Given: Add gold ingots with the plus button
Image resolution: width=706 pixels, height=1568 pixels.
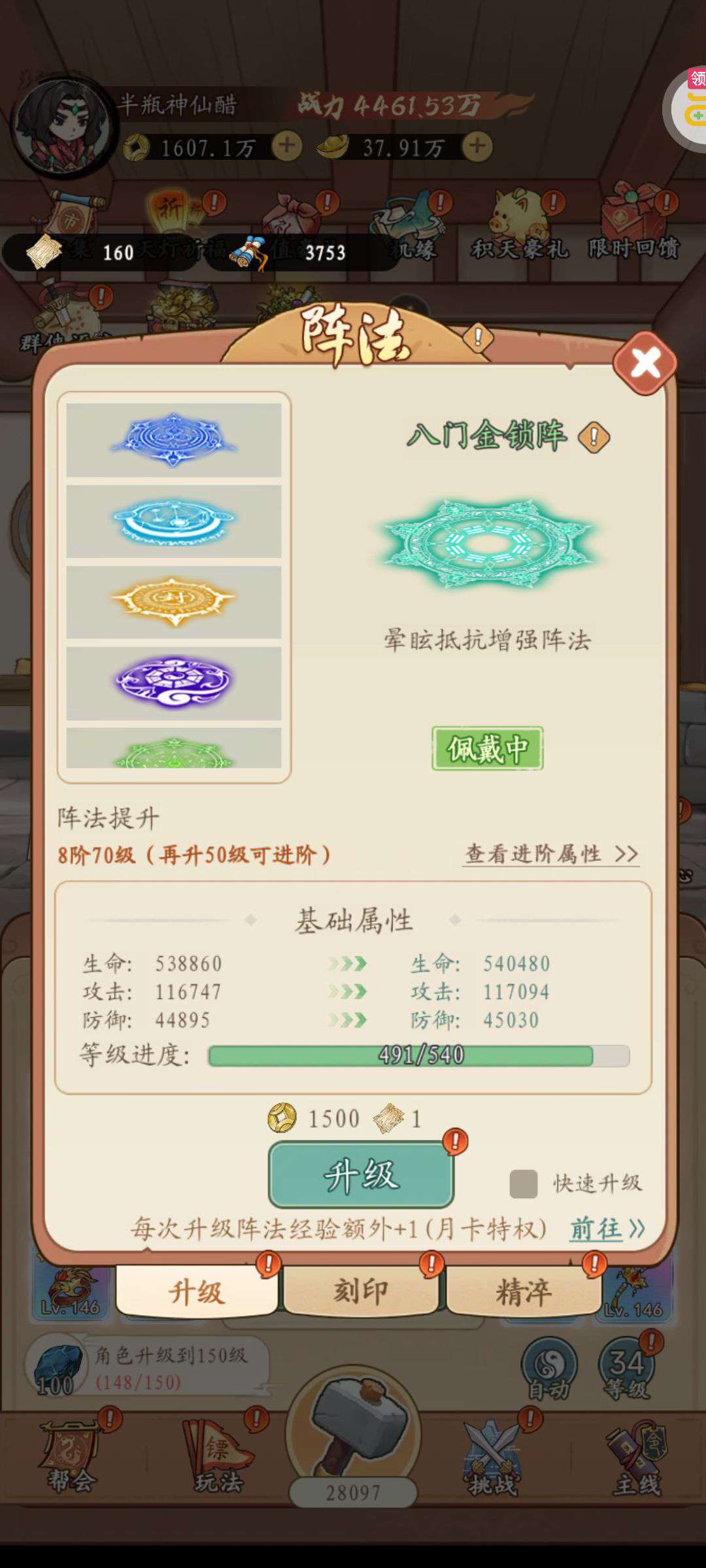Looking at the screenshot, I should 477,146.
